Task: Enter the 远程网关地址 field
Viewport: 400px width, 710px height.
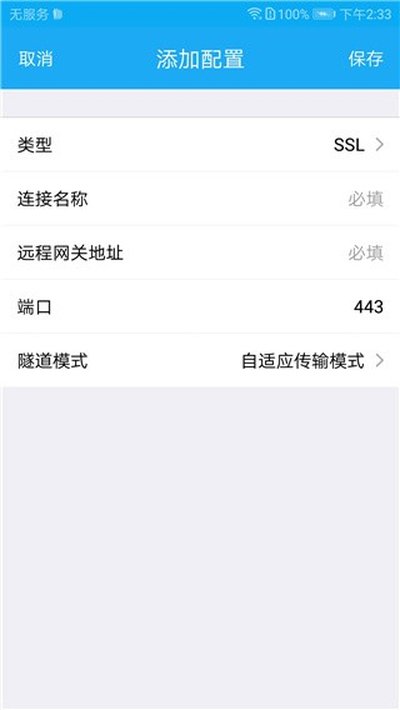Action: point(200,253)
